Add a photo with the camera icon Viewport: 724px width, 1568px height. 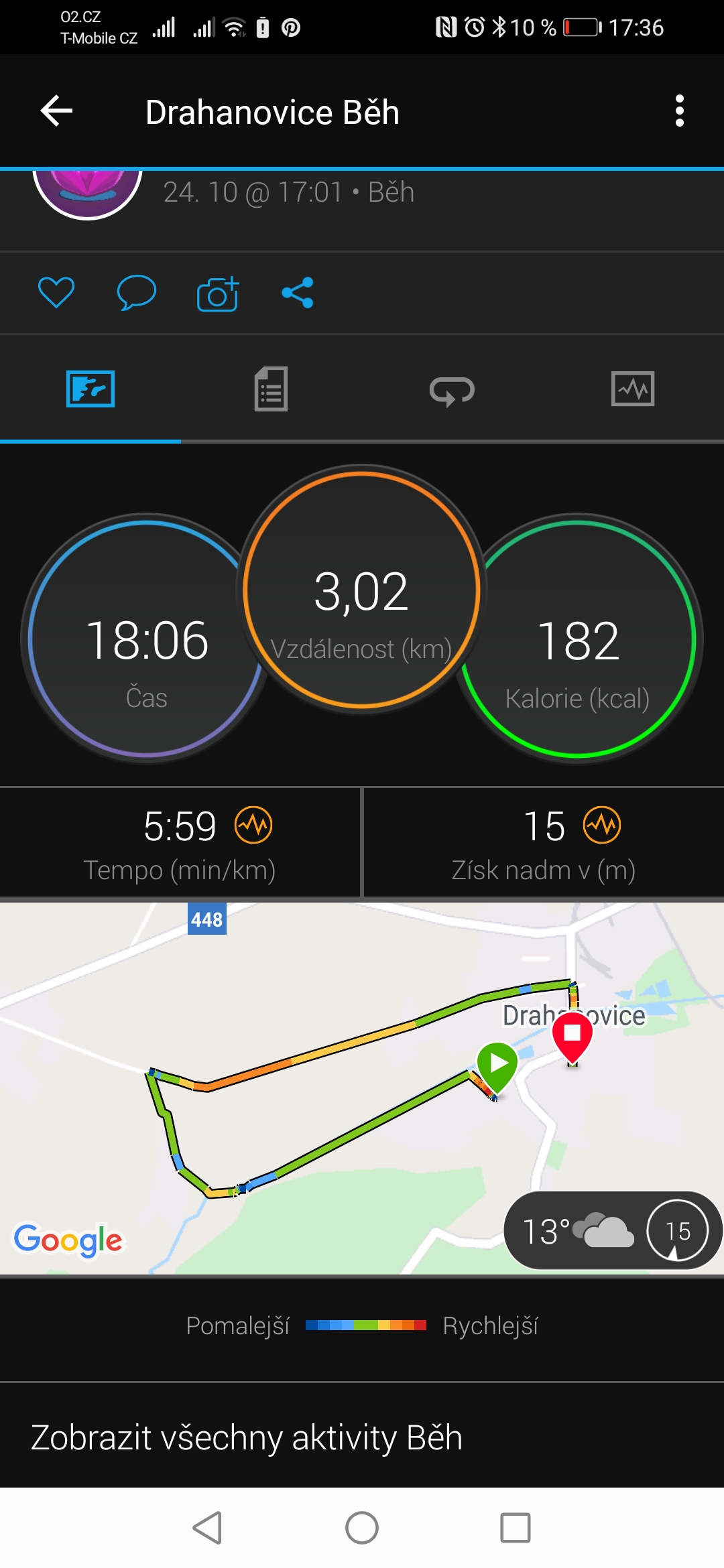[218, 293]
